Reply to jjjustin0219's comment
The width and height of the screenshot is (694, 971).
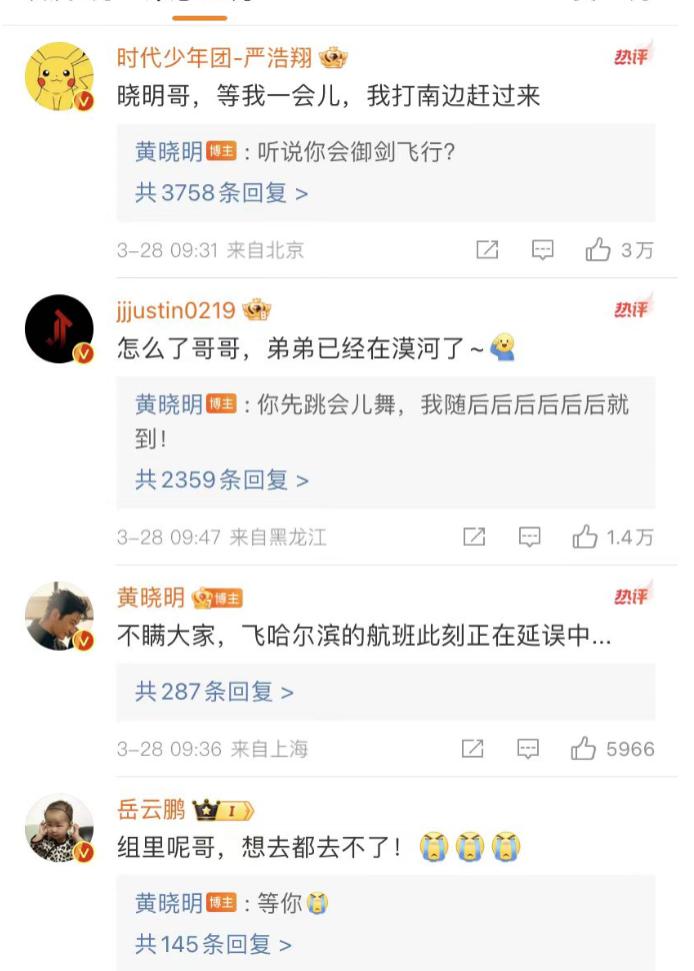(529, 537)
